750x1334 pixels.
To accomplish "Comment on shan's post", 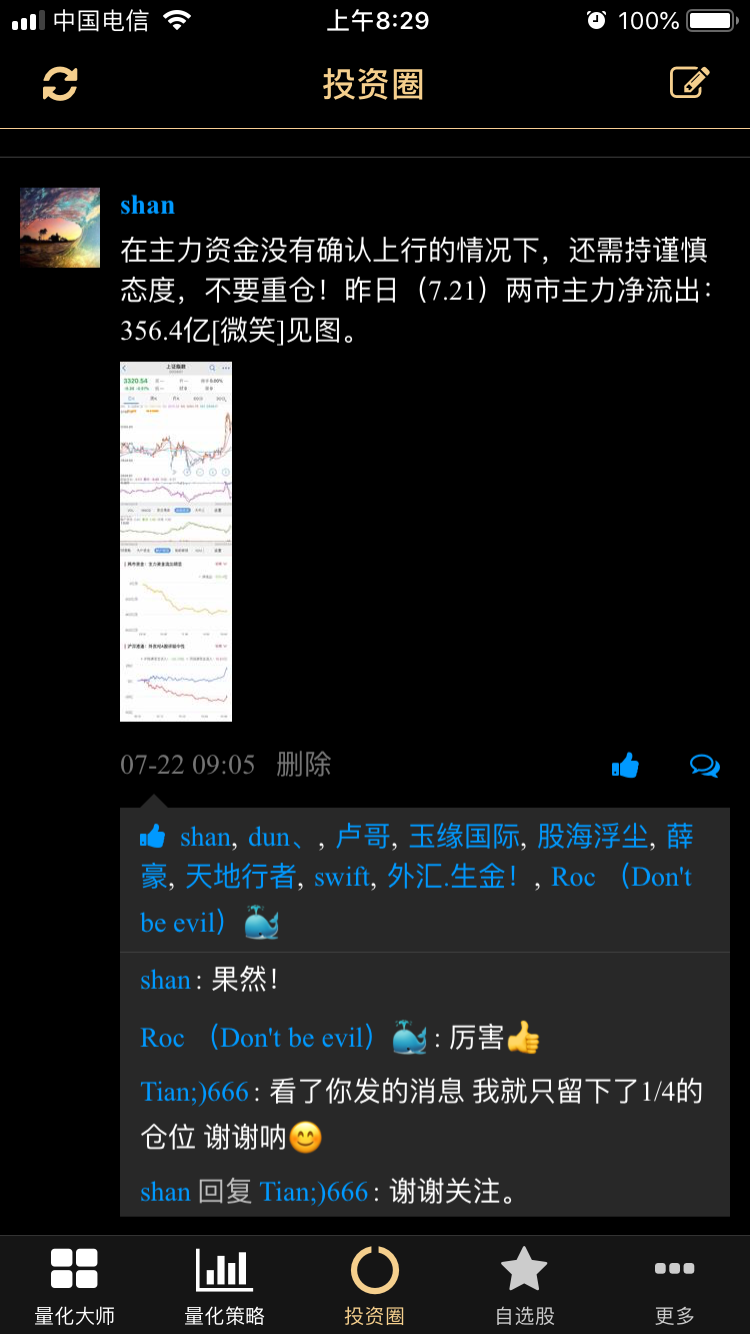I will 704,766.
